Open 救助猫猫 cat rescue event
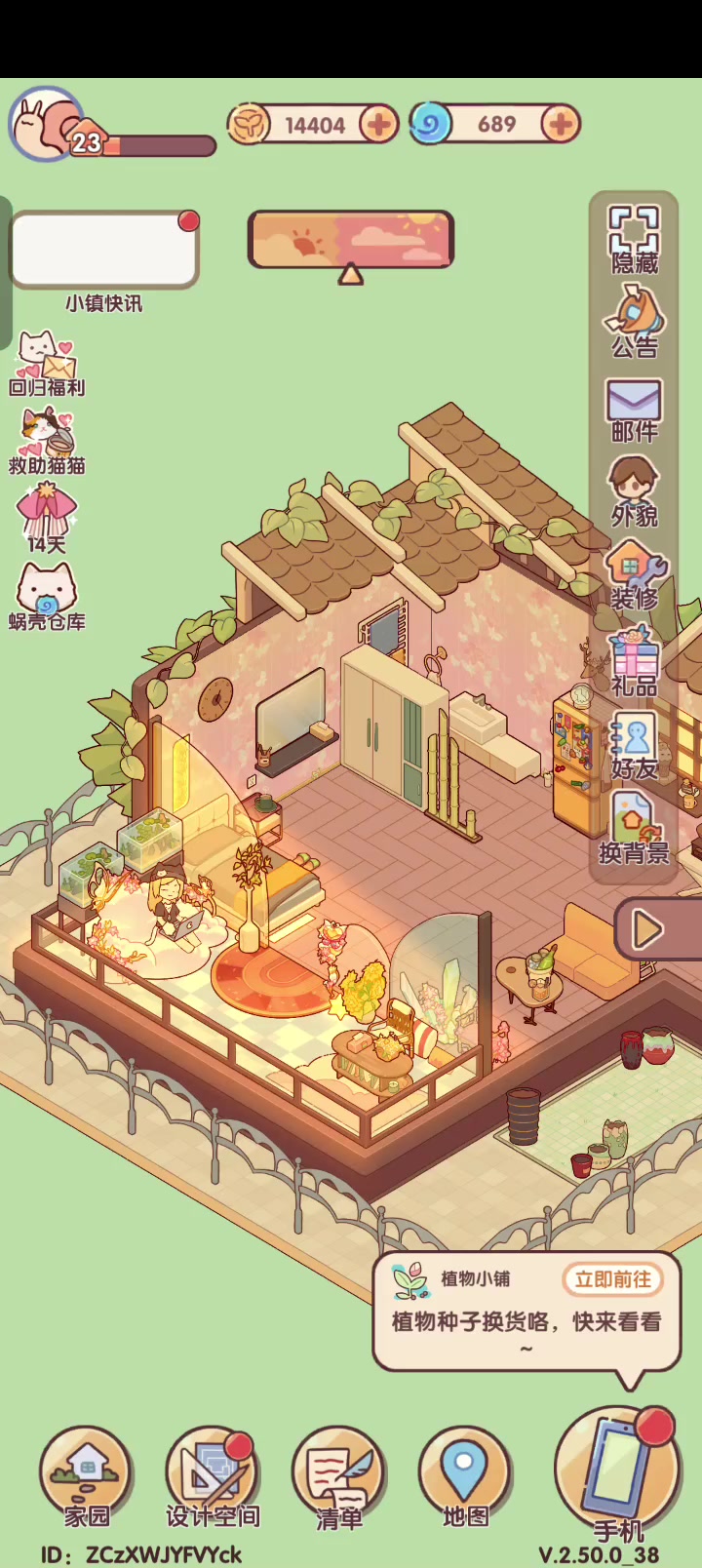The image size is (702, 1568). tap(46, 441)
